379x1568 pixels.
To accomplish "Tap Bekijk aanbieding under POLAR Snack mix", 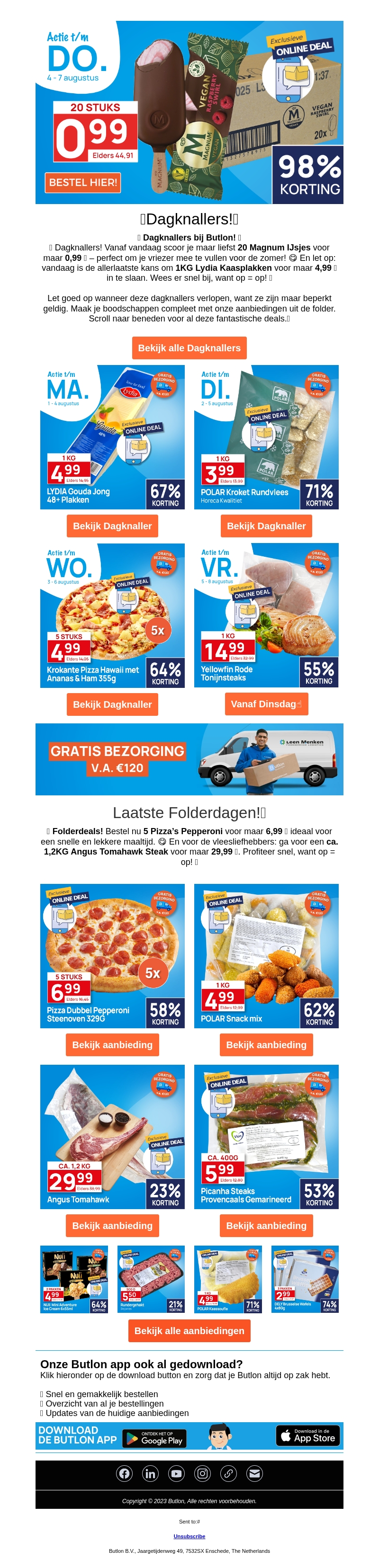I will pos(266,1044).
